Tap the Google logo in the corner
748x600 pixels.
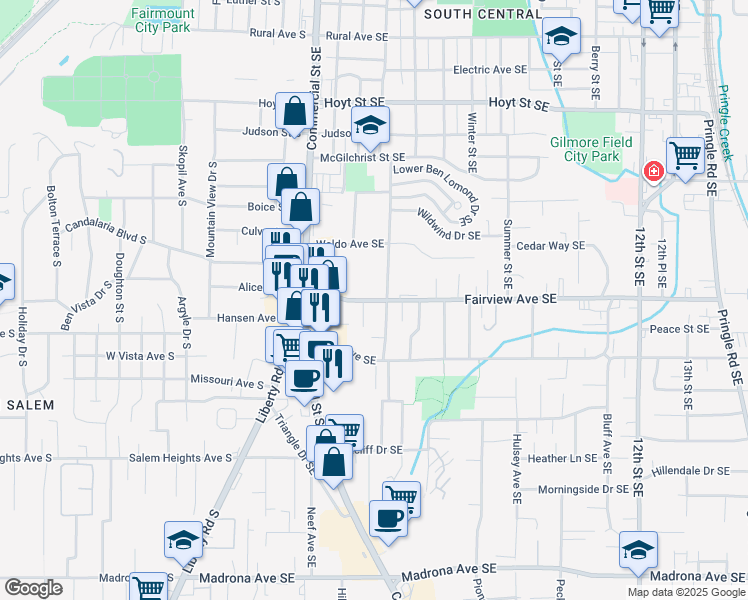[x=33, y=589]
